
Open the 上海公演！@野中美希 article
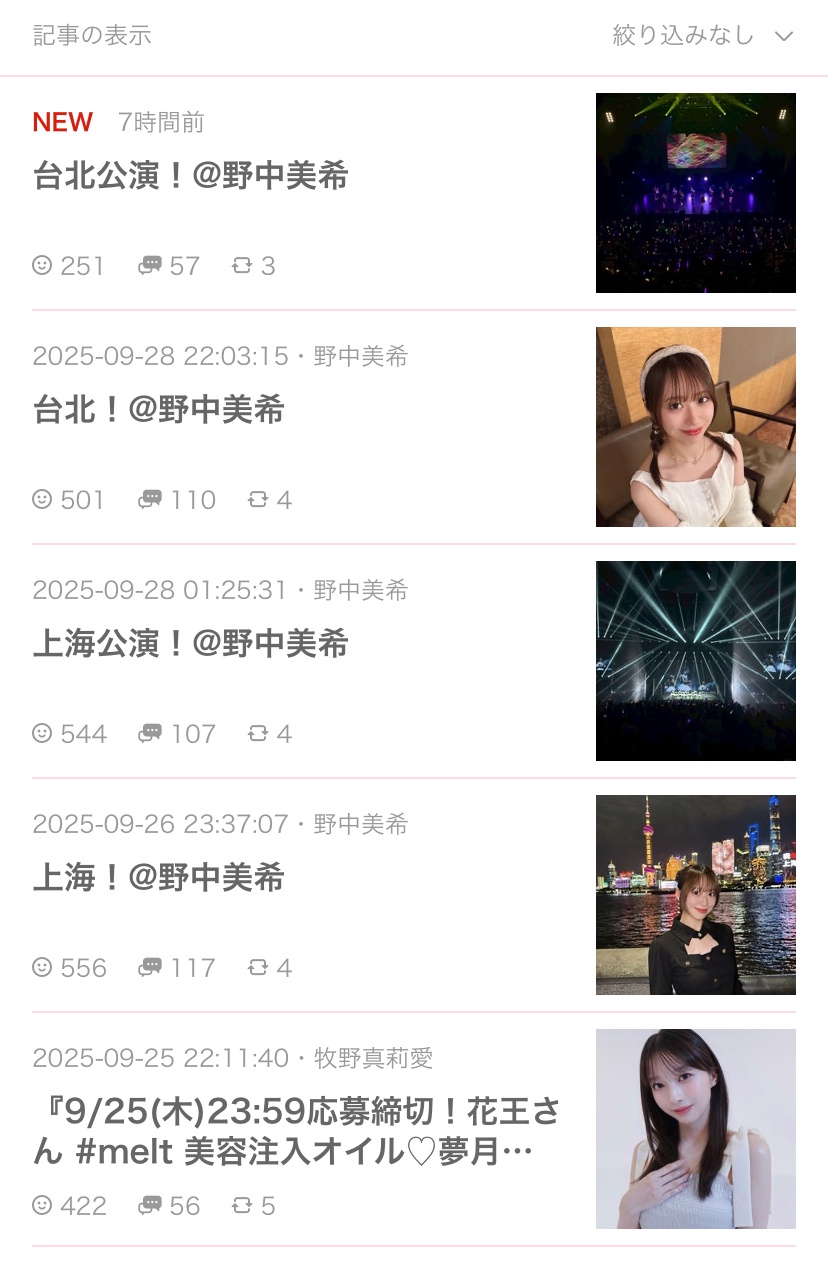point(191,645)
